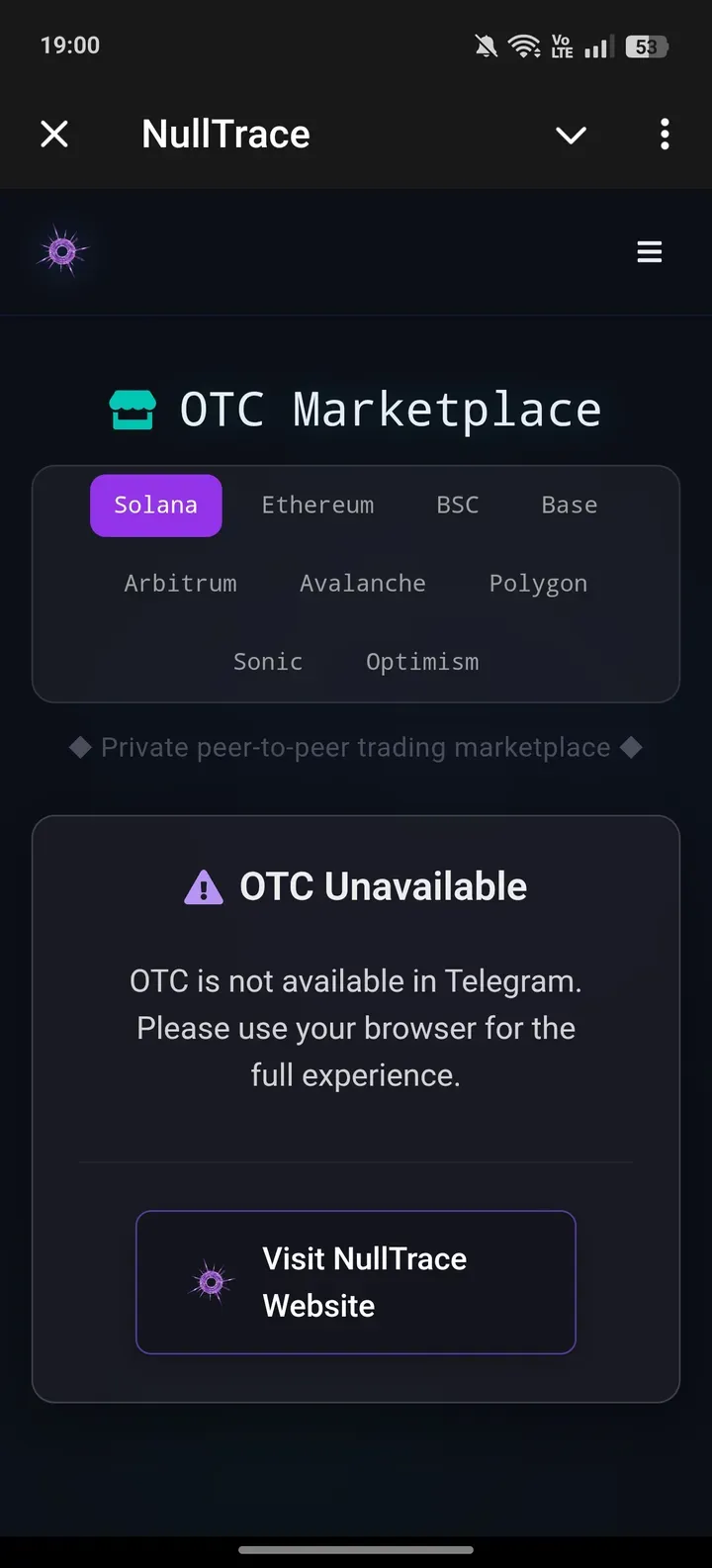This screenshot has height=1568, width=712.
Task: Click the warning triangle icon
Action: coord(204,886)
